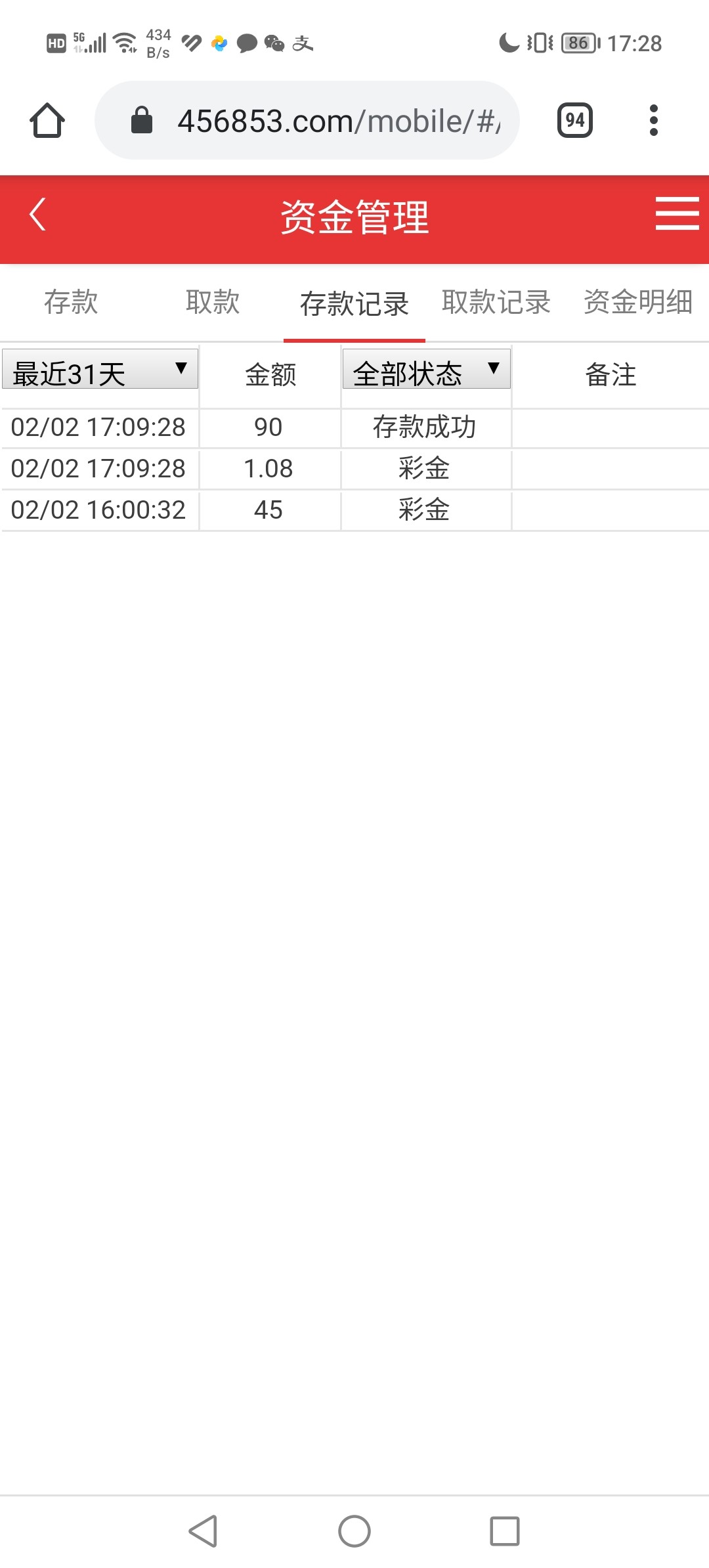Select the 存款记录 tab
Viewport: 709px width, 1568px height.
(354, 304)
